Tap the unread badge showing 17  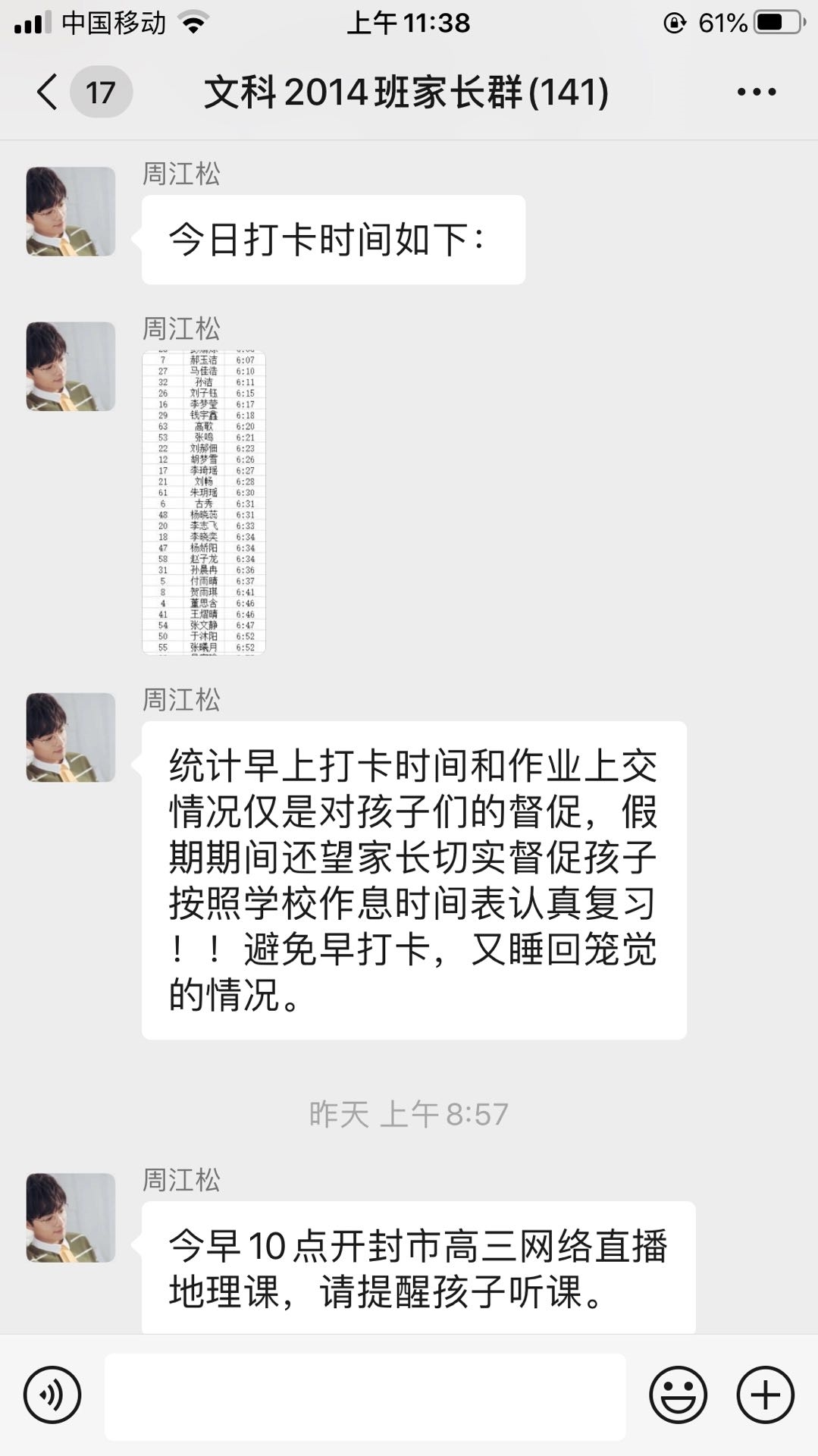(99, 92)
